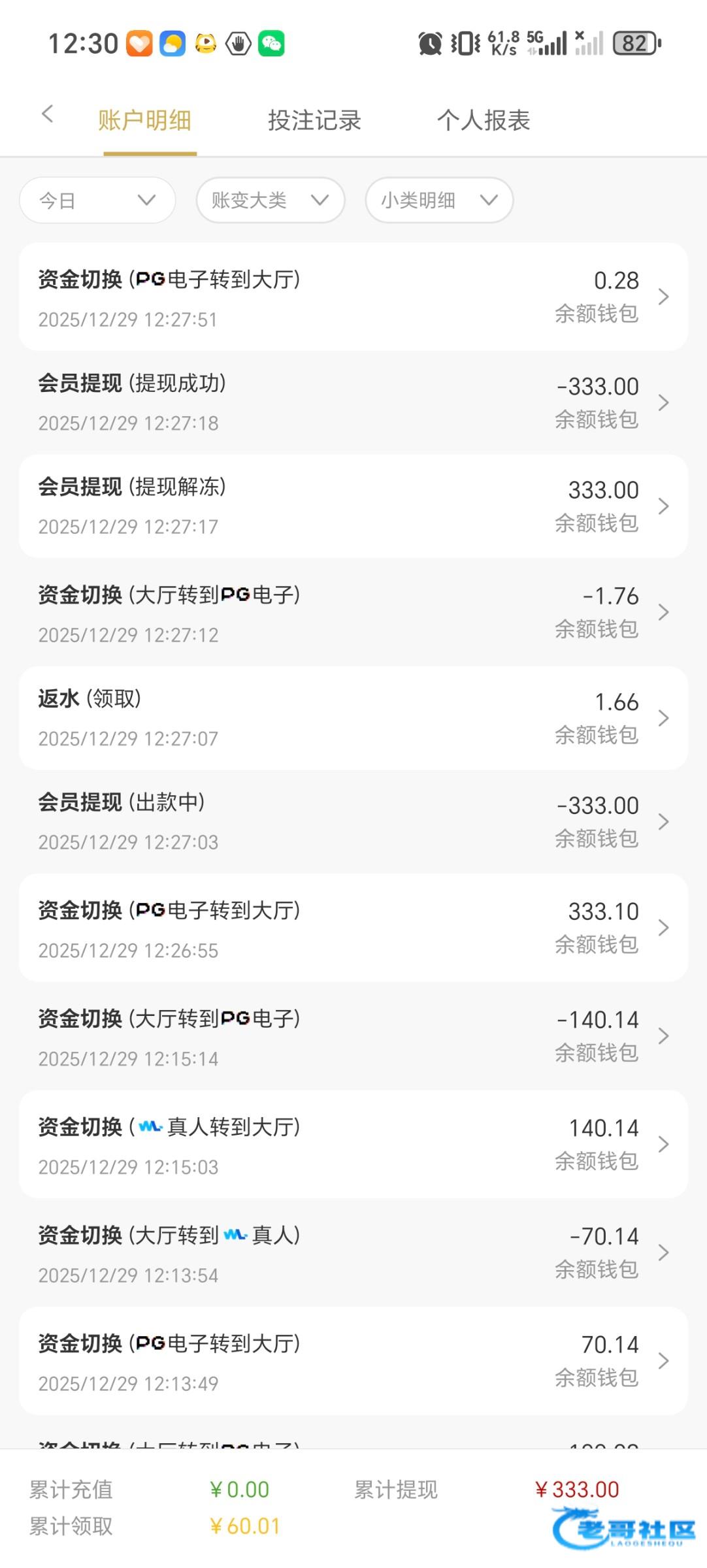Open the -1.76 transfer record
This screenshot has height=1568, width=707.
point(353,613)
